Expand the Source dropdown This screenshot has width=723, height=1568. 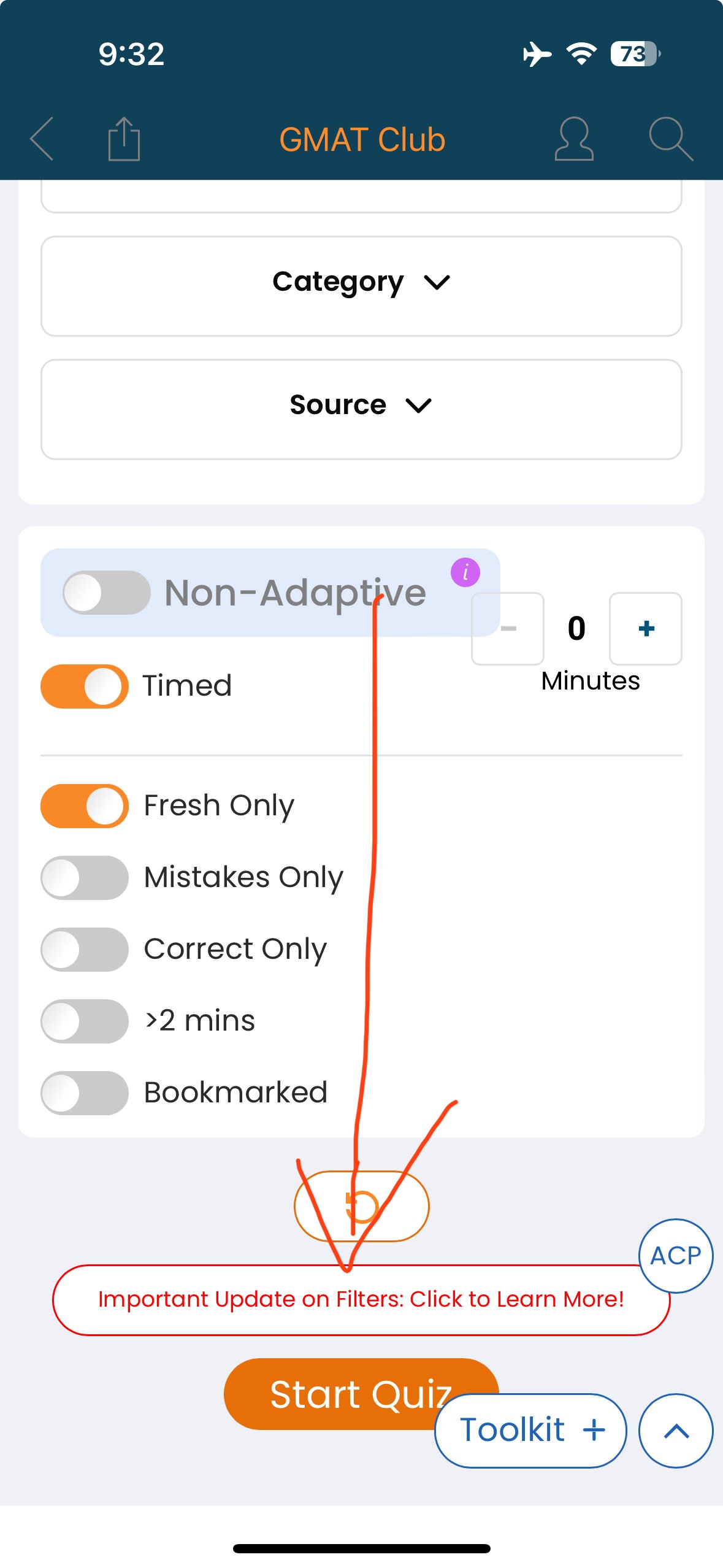coord(361,405)
